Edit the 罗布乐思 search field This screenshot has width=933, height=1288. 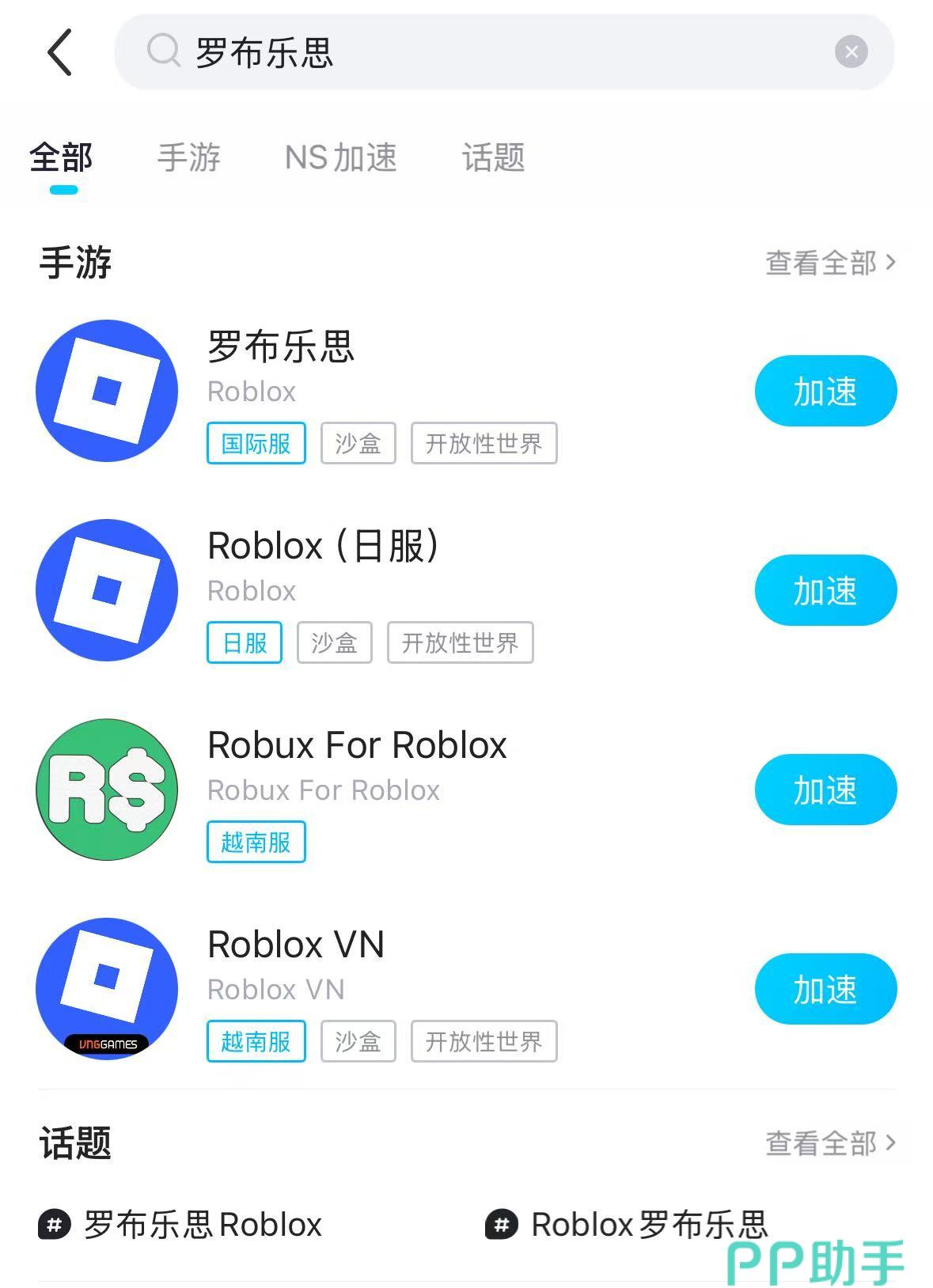coord(475,52)
